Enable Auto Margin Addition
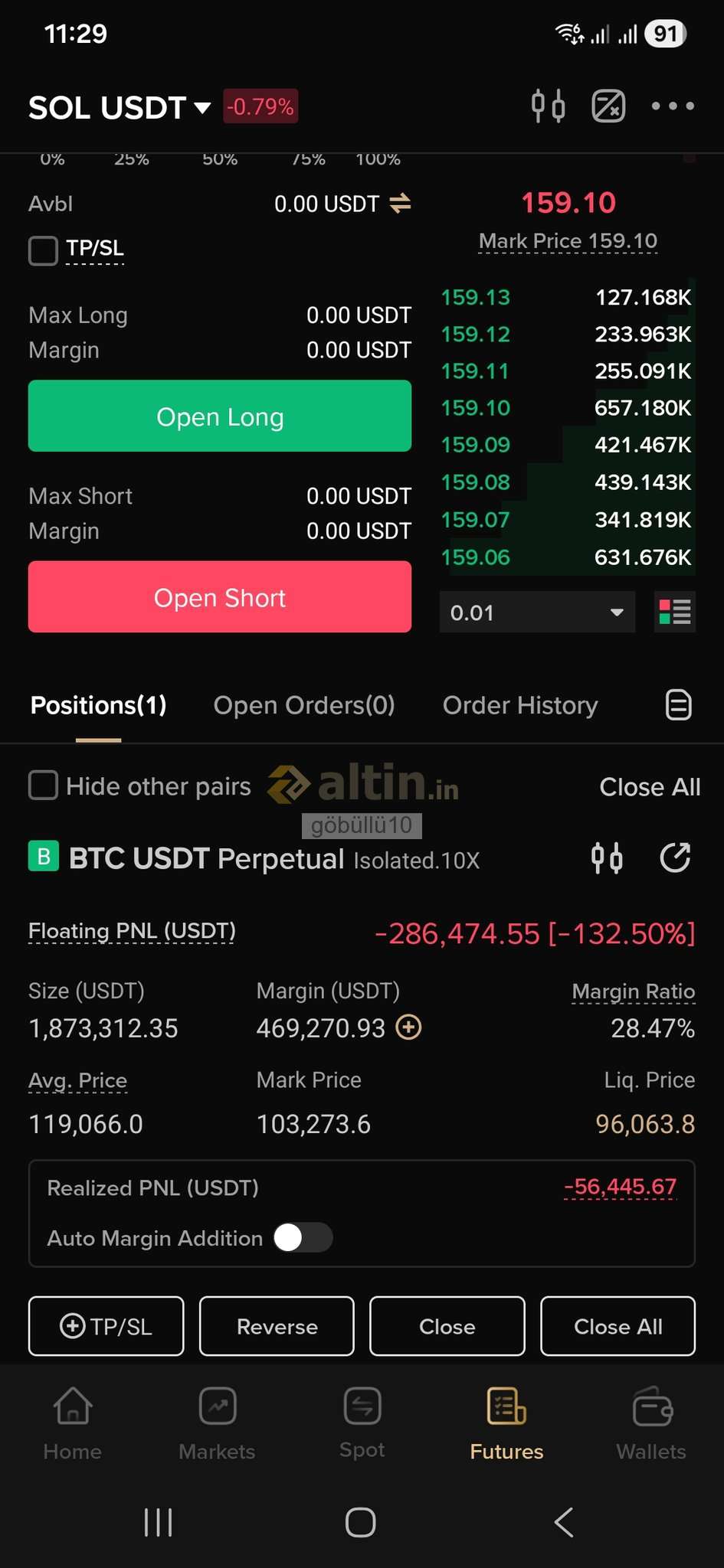The height and width of the screenshot is (1568, 724). (x=303, y=1237)
